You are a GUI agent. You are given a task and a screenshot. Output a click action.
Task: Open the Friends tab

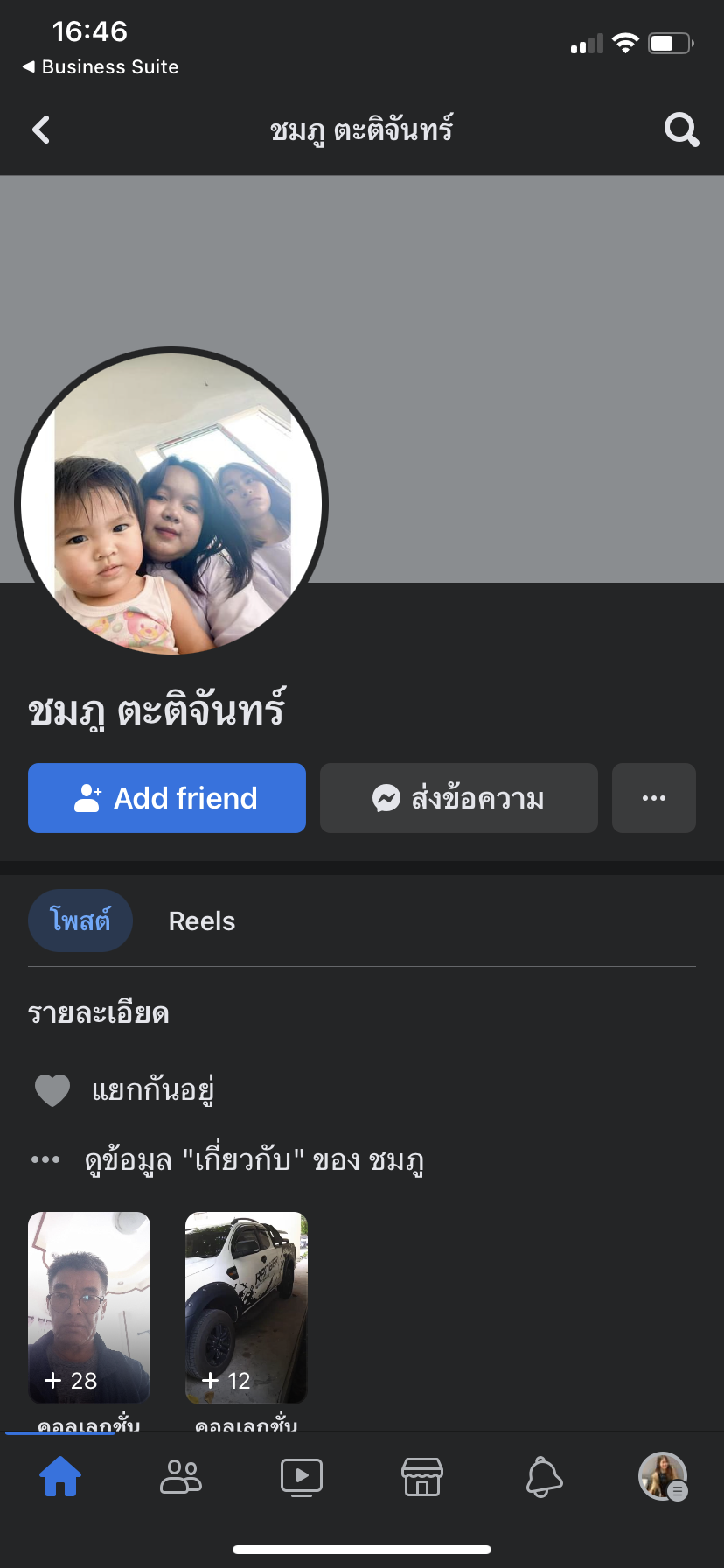pos(181,1476)
